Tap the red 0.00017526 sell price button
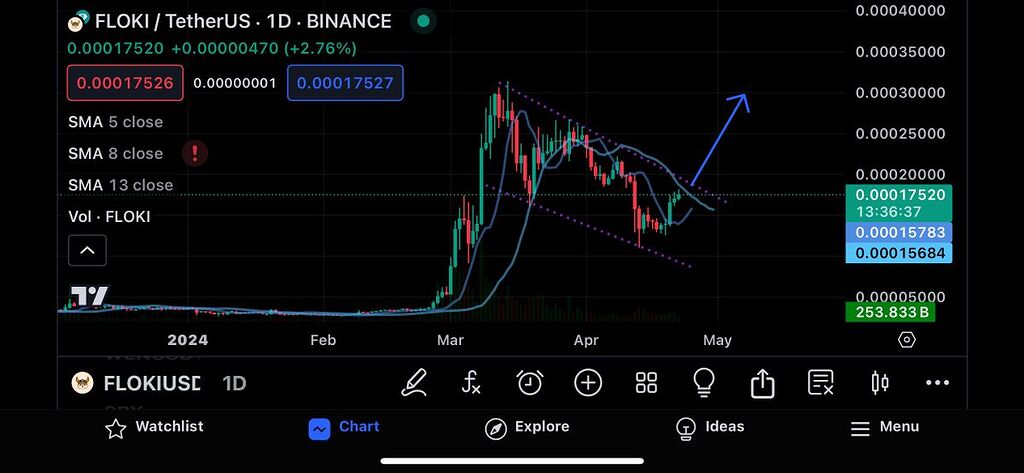This screenshot has height=473, width=1024. (x=126, y=83)
